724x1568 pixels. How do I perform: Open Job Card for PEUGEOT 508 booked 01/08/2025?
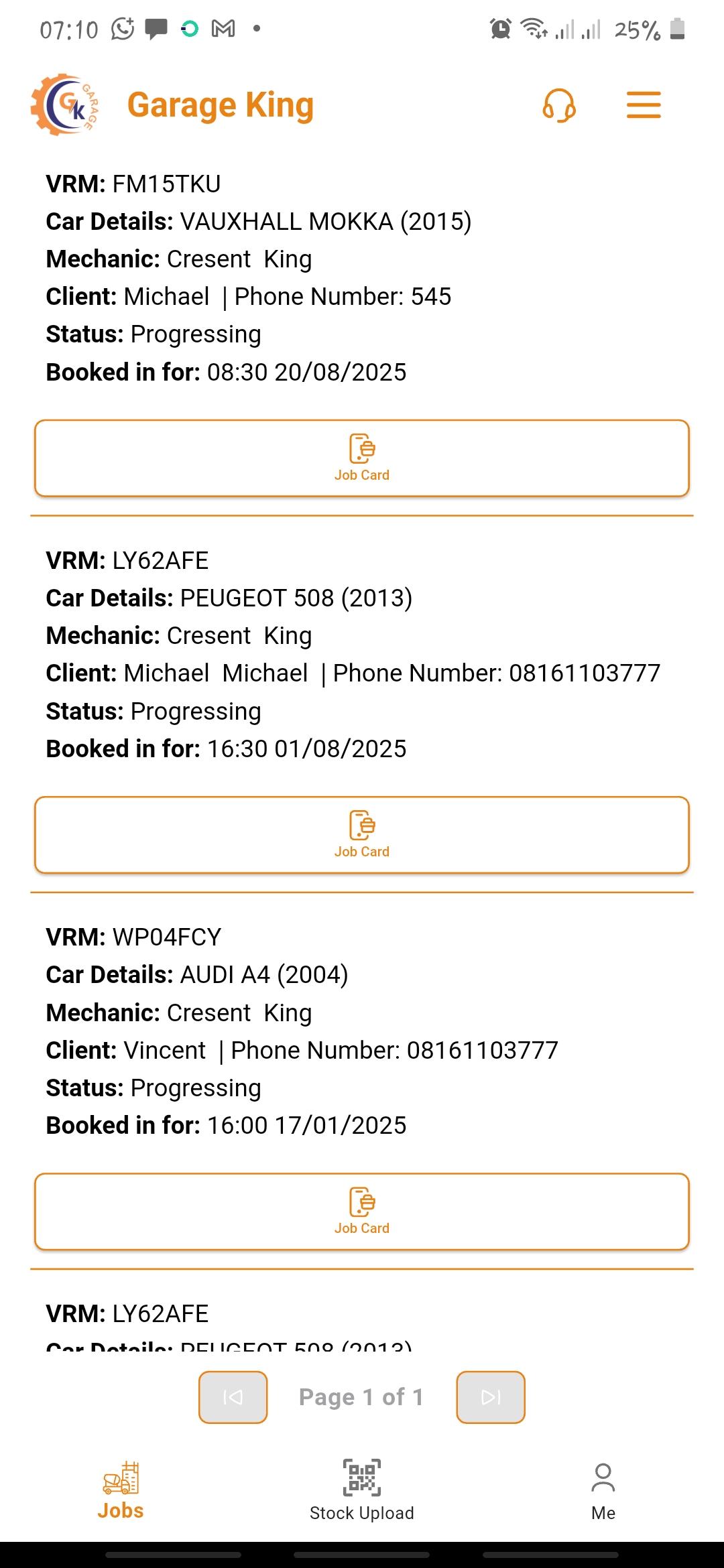362,835
